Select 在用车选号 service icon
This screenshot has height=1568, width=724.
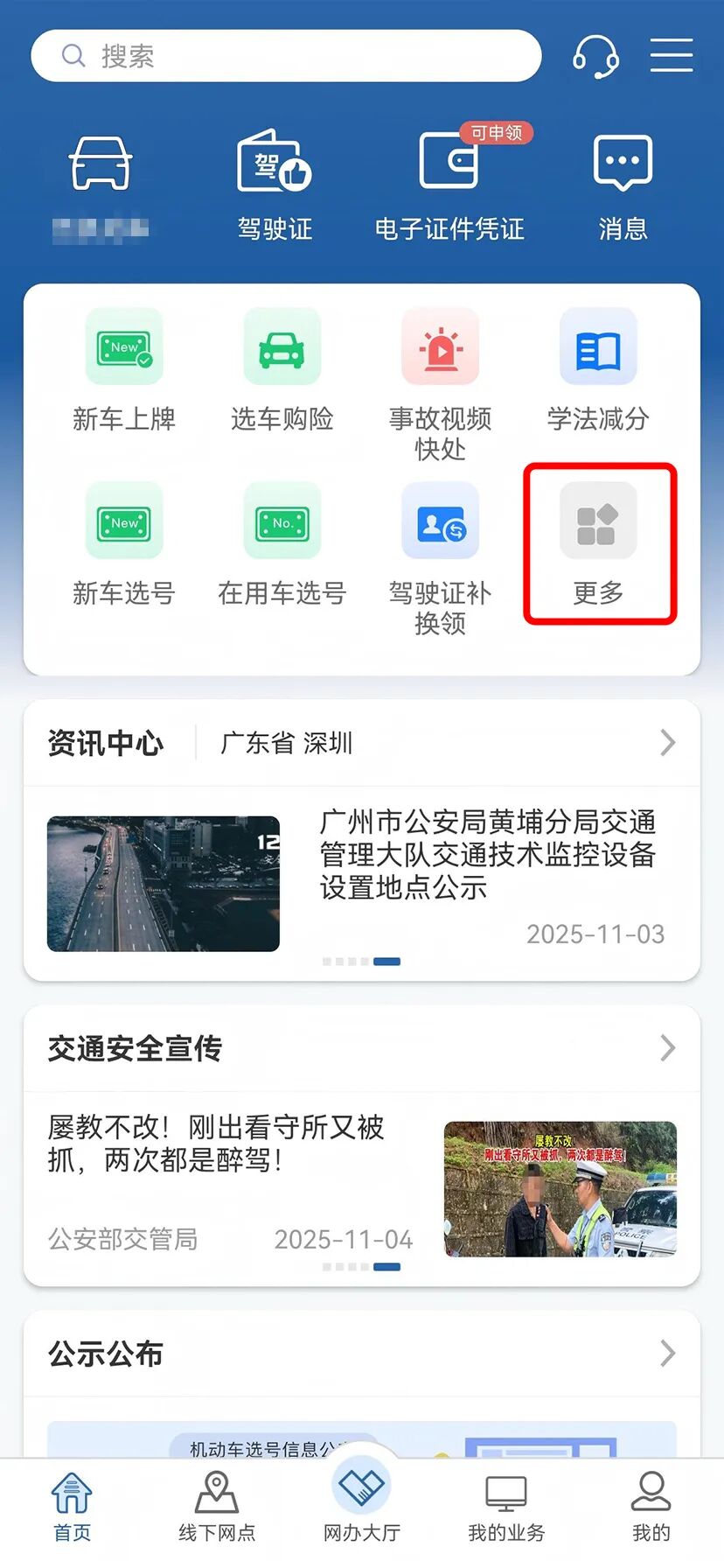282,521
